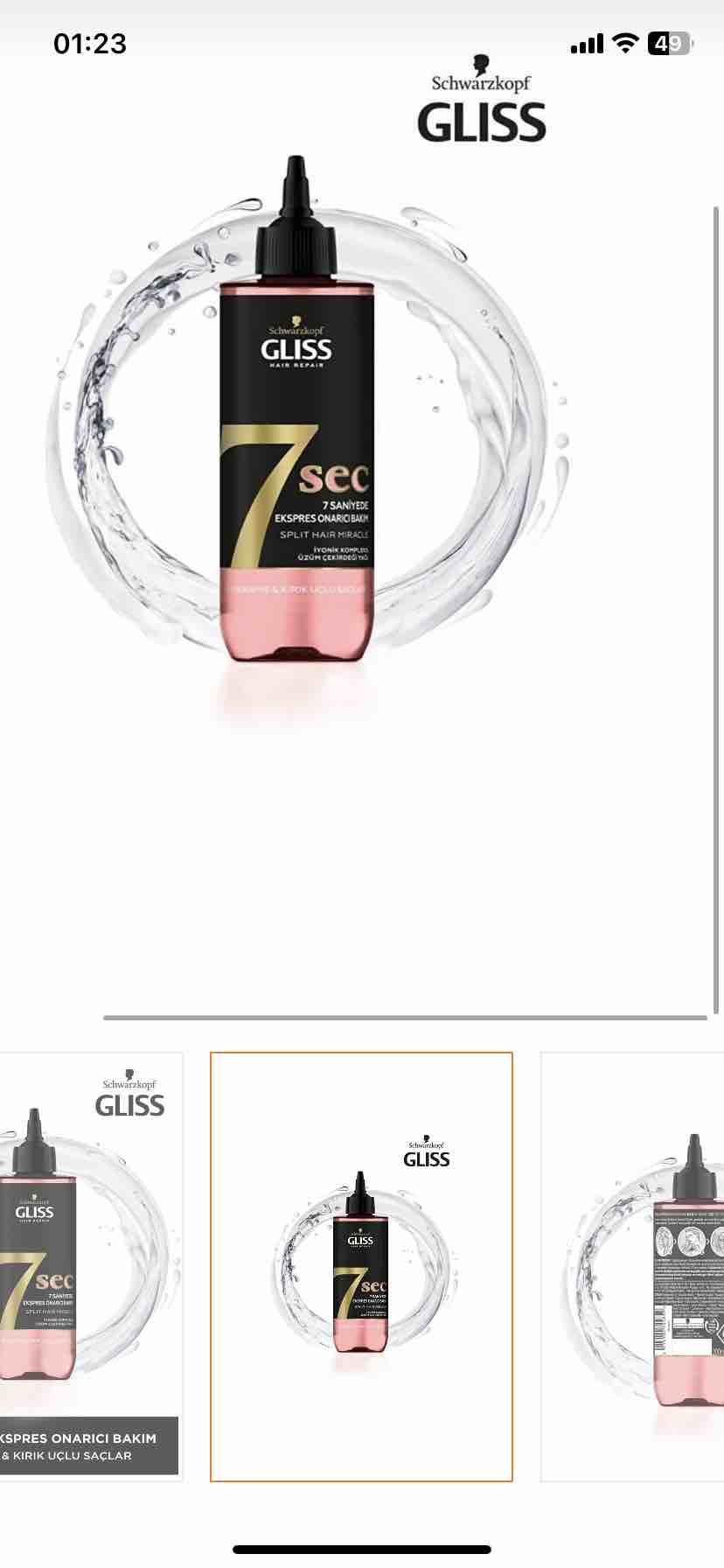Open the thumbnail showing bottle's back label

(632, 1266)
